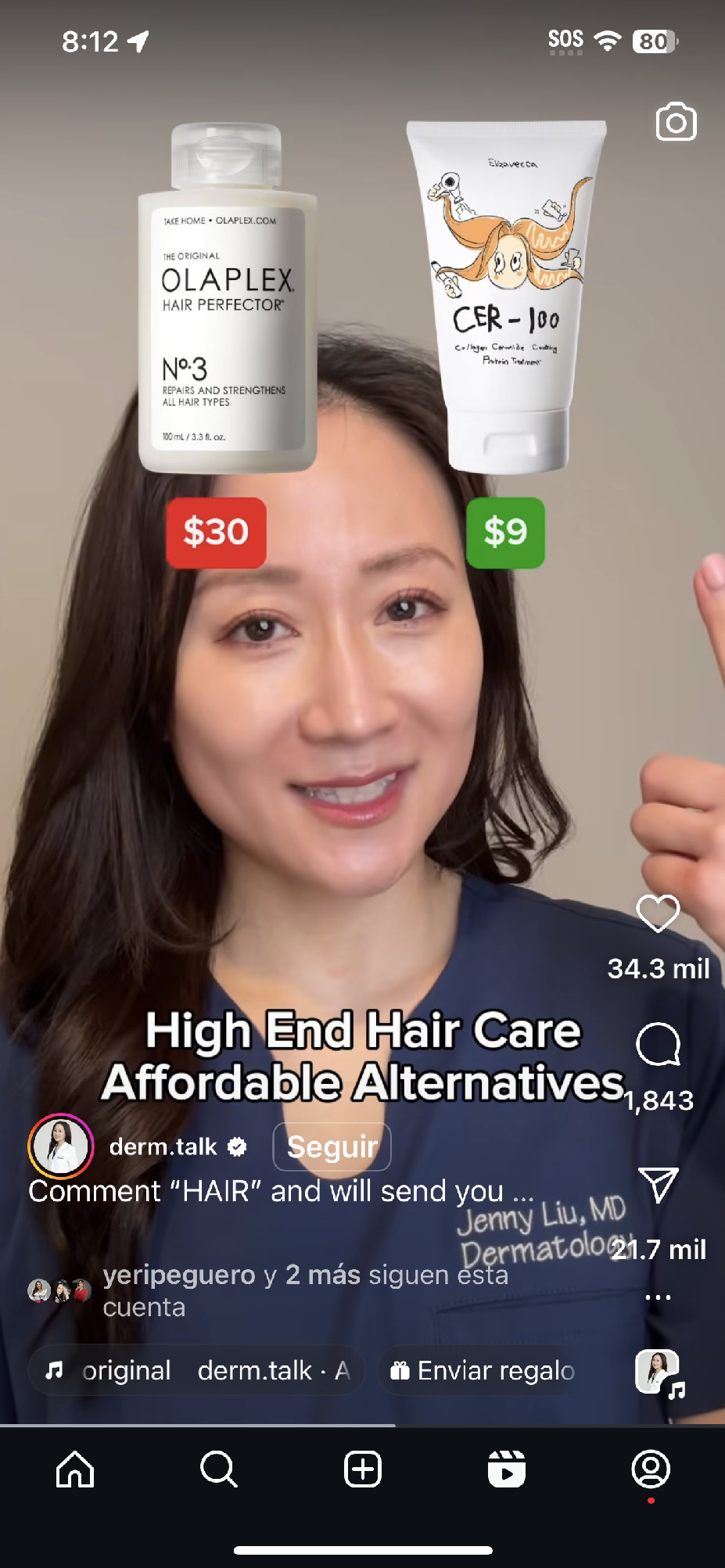Open the camera icon
This screenshot has width=725, height=1568.
click(676, 122)
